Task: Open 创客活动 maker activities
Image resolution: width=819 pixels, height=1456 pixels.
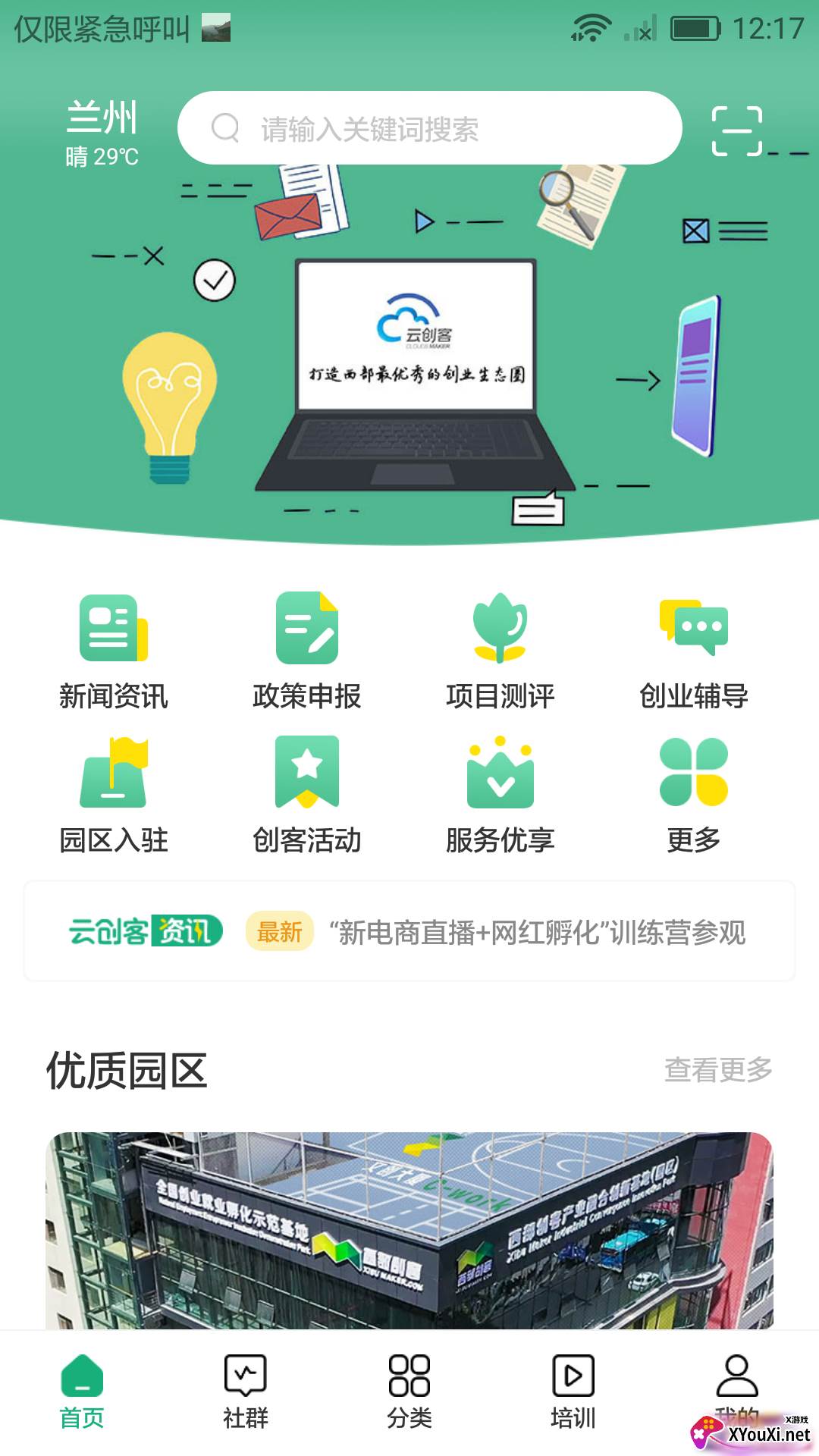Action: pos(307,794)
